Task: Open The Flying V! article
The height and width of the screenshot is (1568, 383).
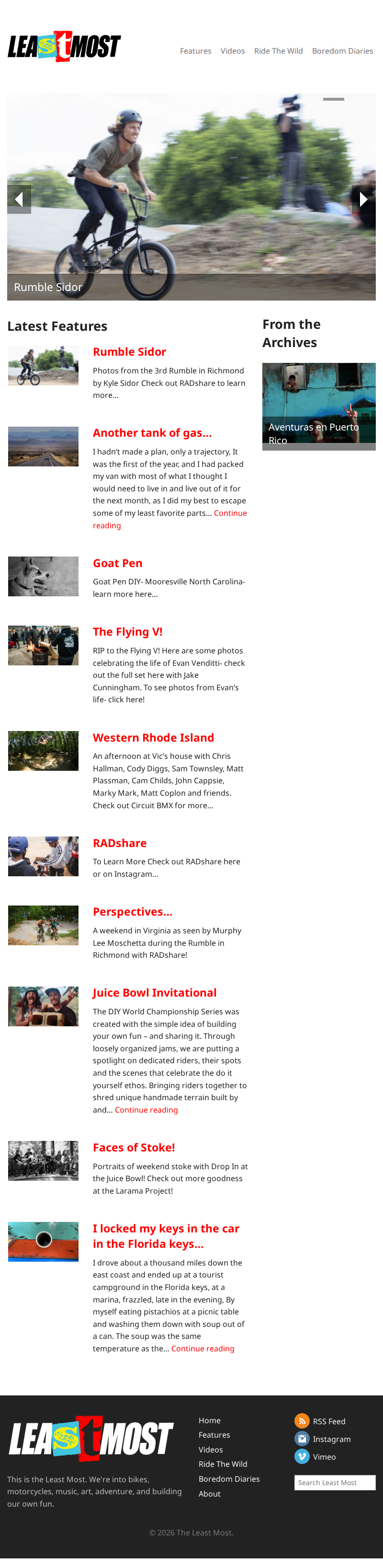Action: tap(127, 632)
